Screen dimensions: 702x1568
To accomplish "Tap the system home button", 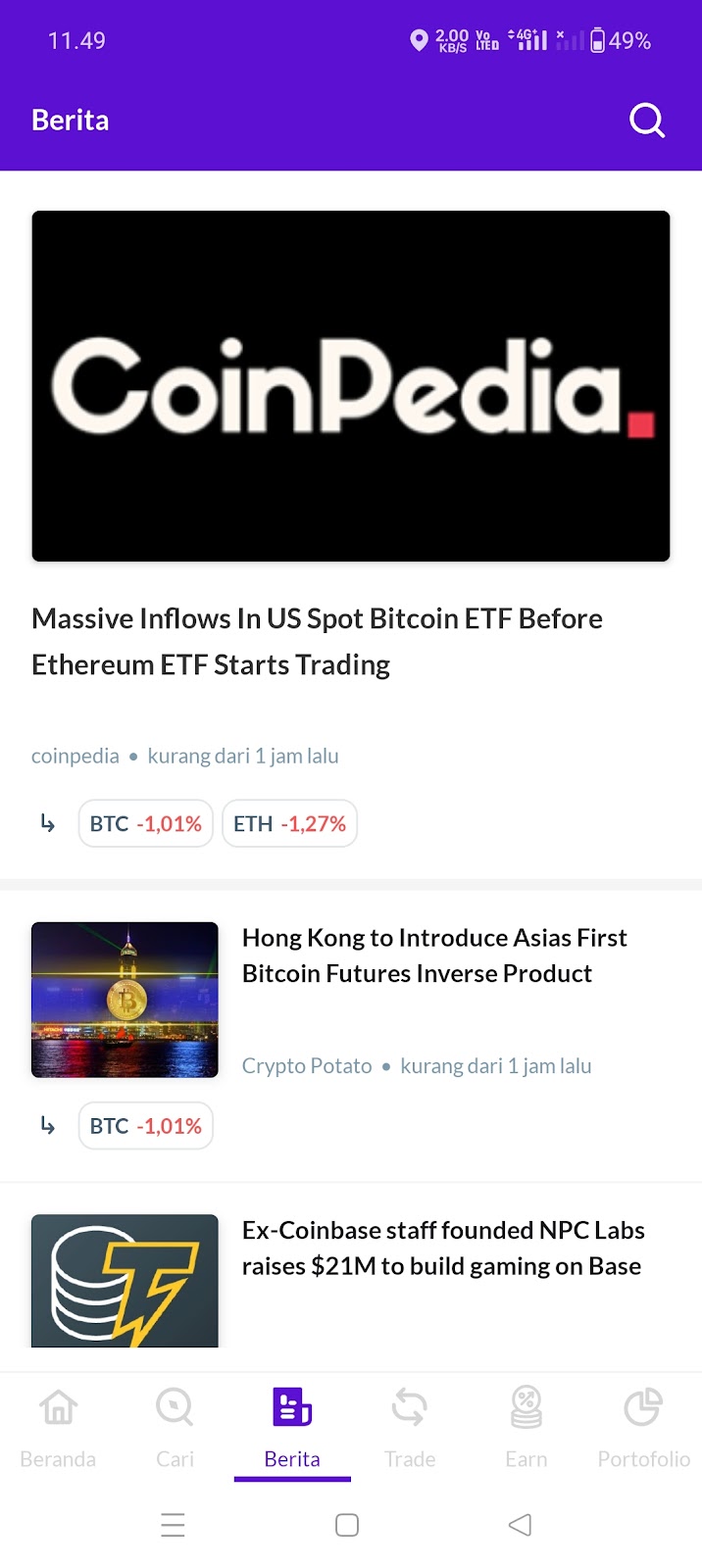I will (347, 1525).
